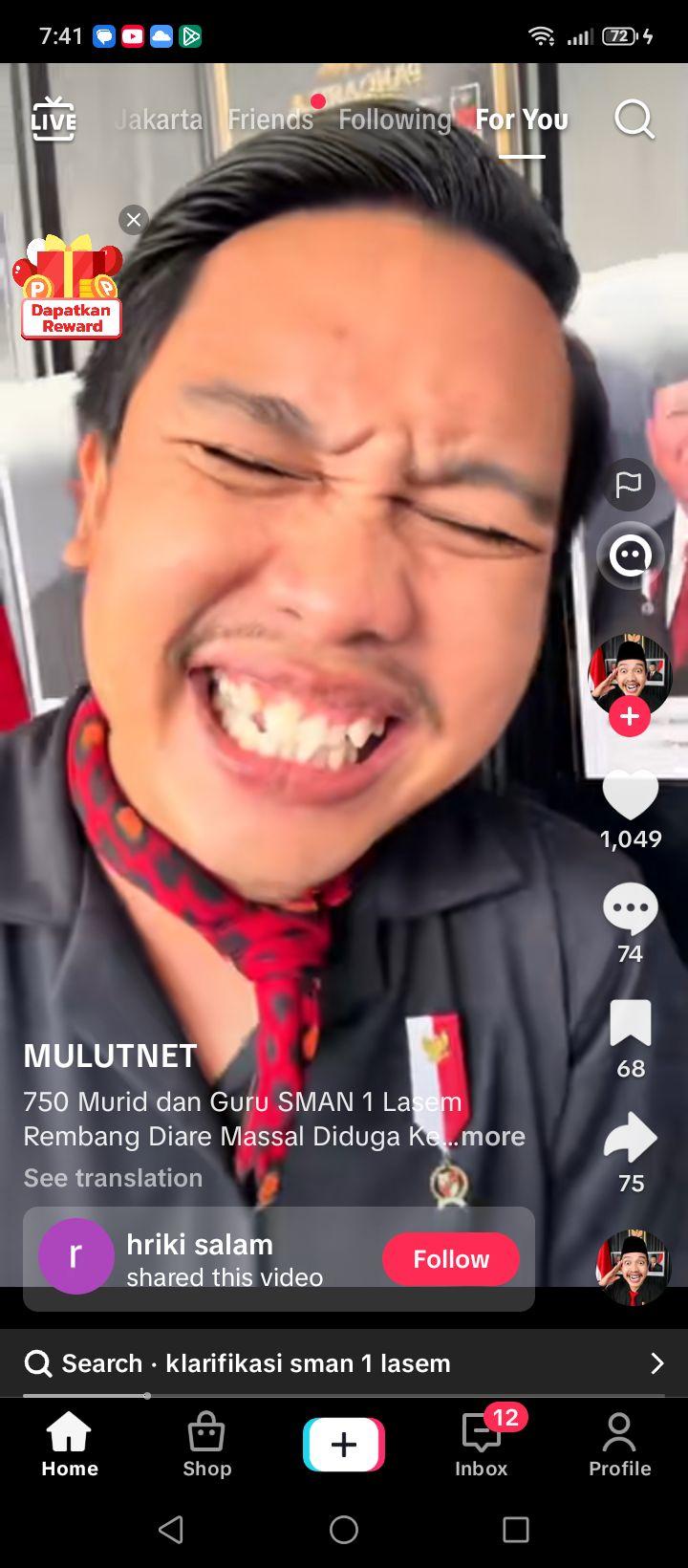Viewport: 688px width, 1568px height.
Task: Switch to the Jakarta tab
Action: (159, 120)
